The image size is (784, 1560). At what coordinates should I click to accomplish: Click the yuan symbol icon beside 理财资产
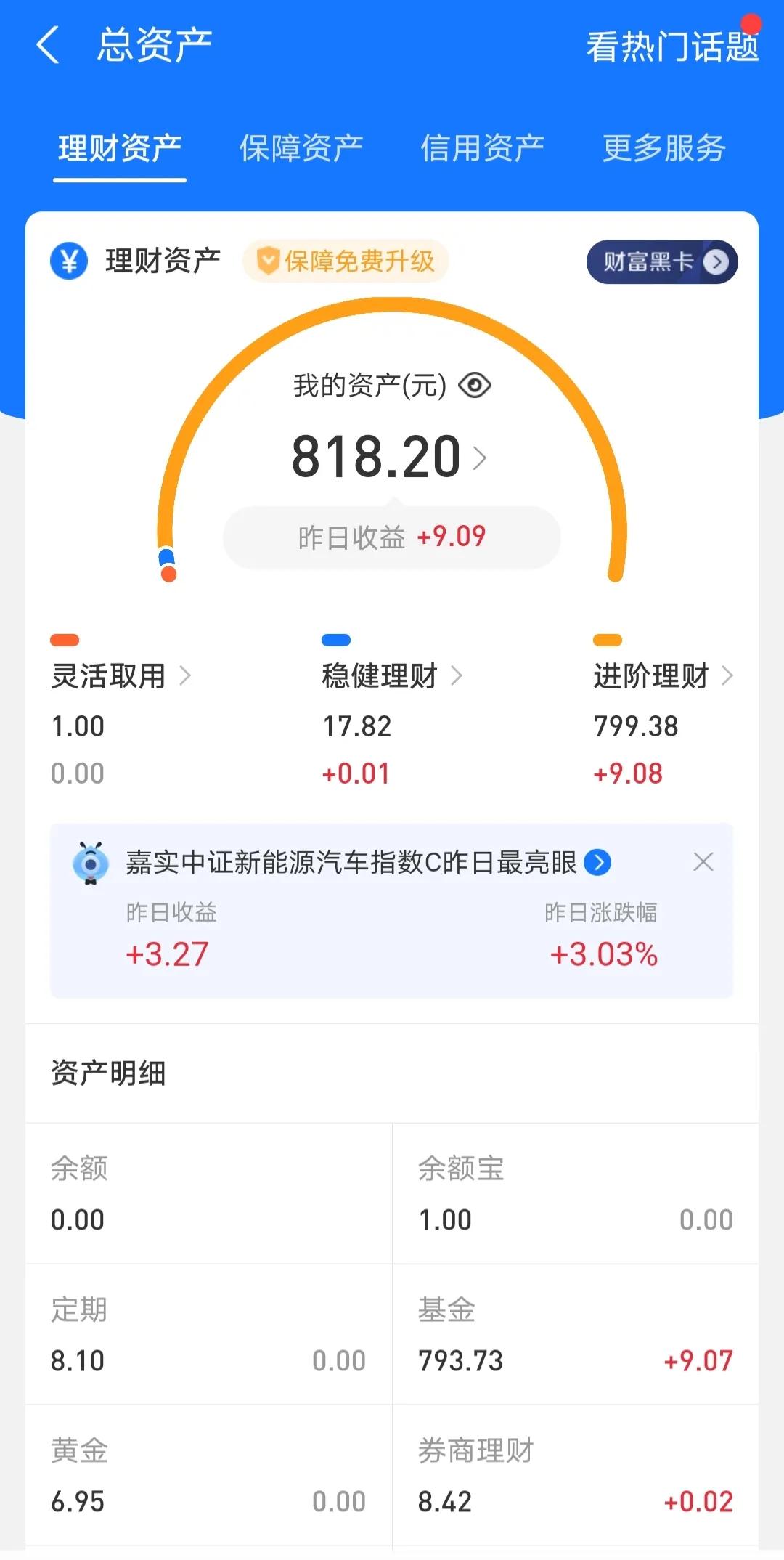coord(69,261)
